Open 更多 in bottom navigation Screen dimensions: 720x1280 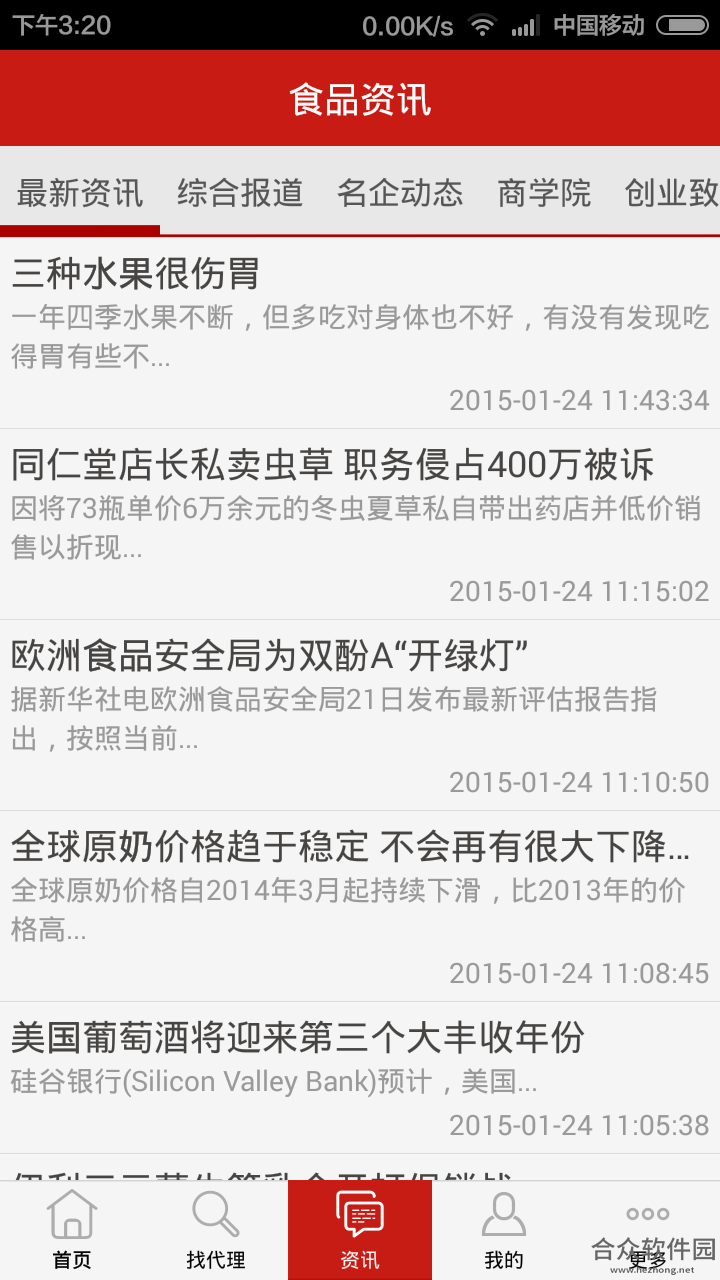pos(648,1230)
